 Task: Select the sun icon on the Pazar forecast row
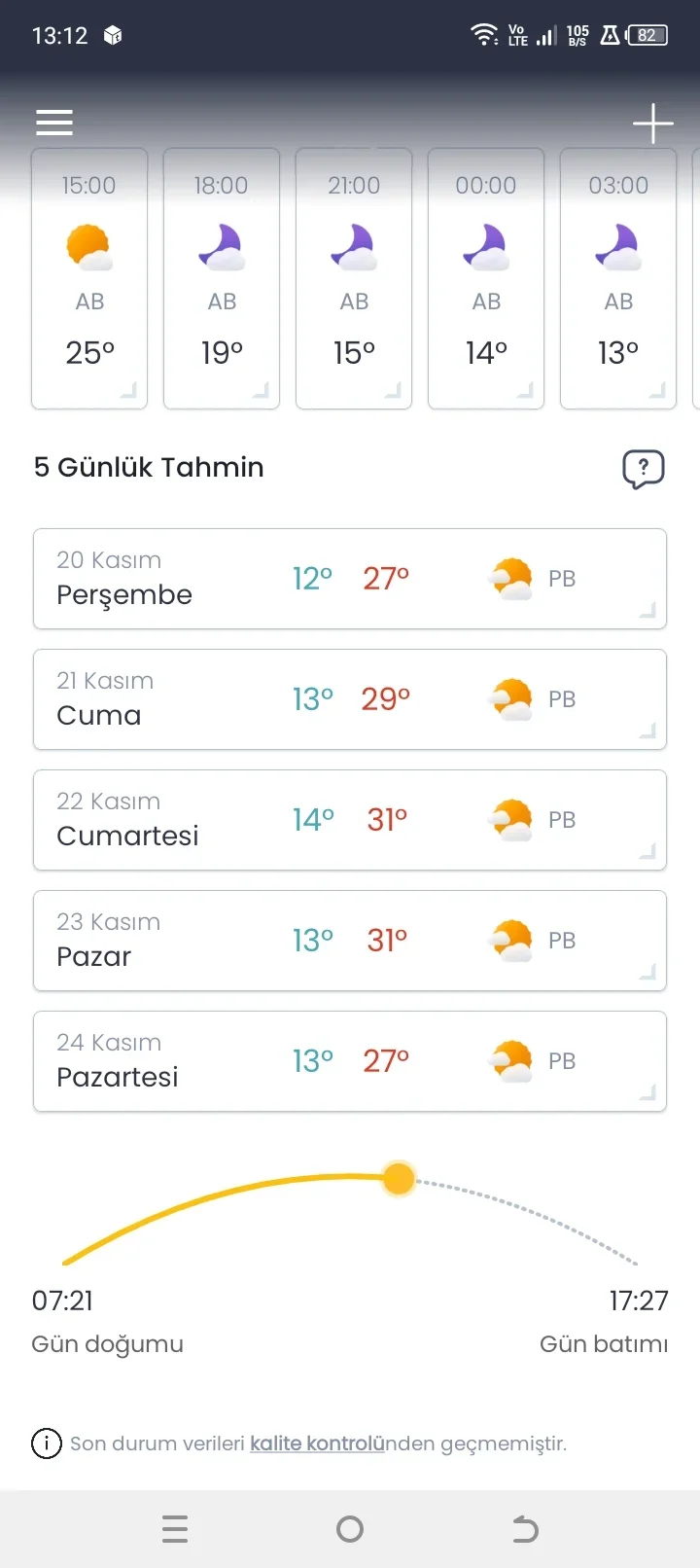click(510, 940)
